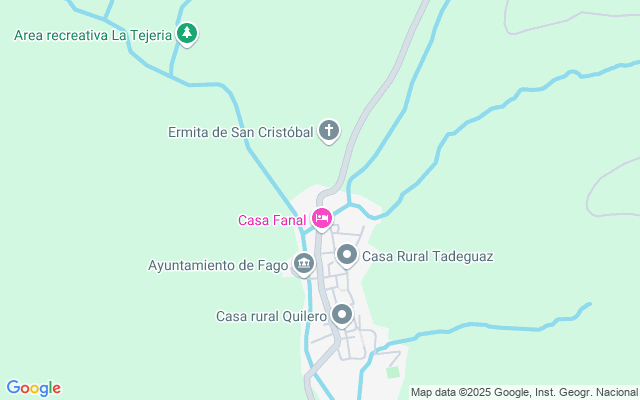This screenshot has height=400, width=640.
Task: Open the Ermita de San Cristóbal marker
Action: 329,130
